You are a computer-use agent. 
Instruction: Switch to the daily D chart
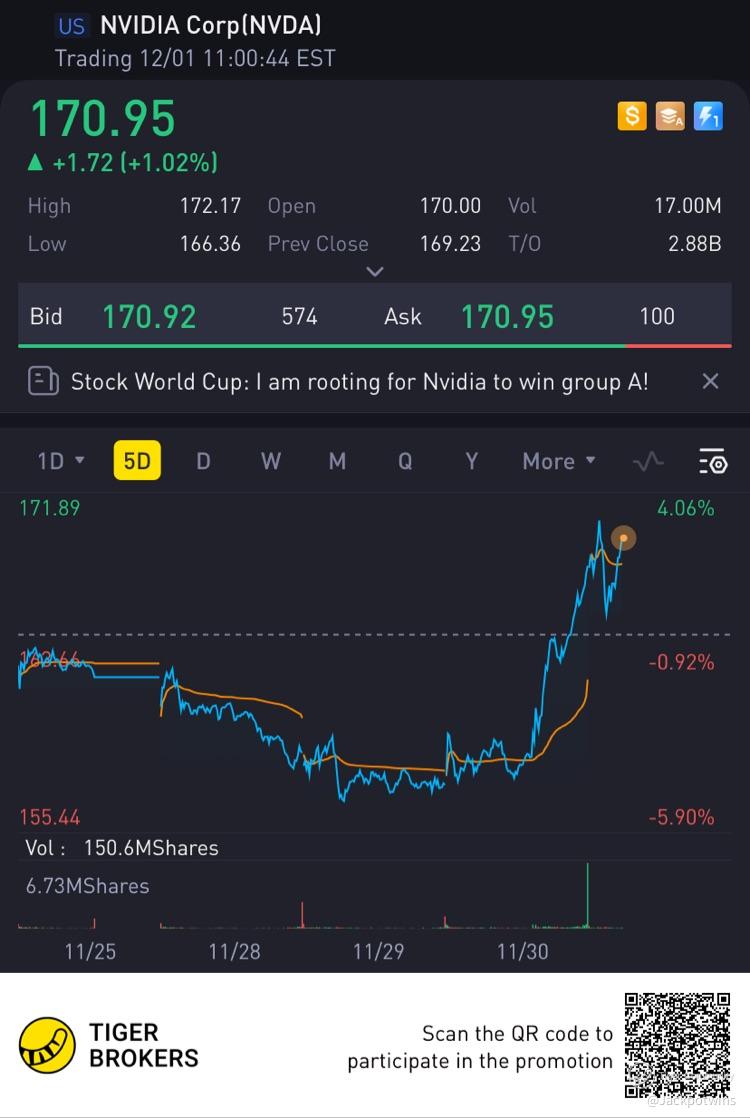coord(203,461)
